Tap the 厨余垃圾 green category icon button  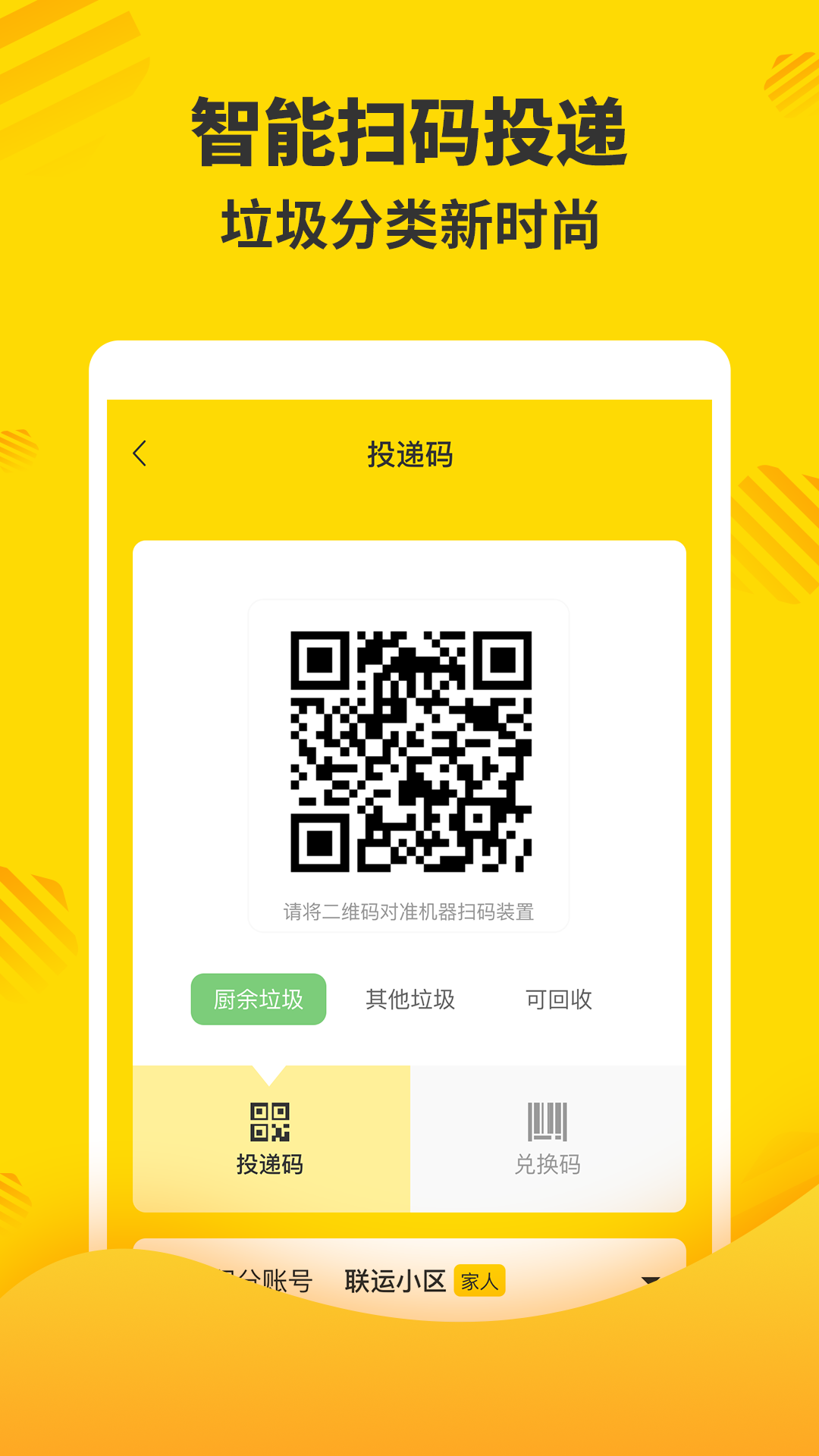pyautogui.click(x=258, y=1000)
